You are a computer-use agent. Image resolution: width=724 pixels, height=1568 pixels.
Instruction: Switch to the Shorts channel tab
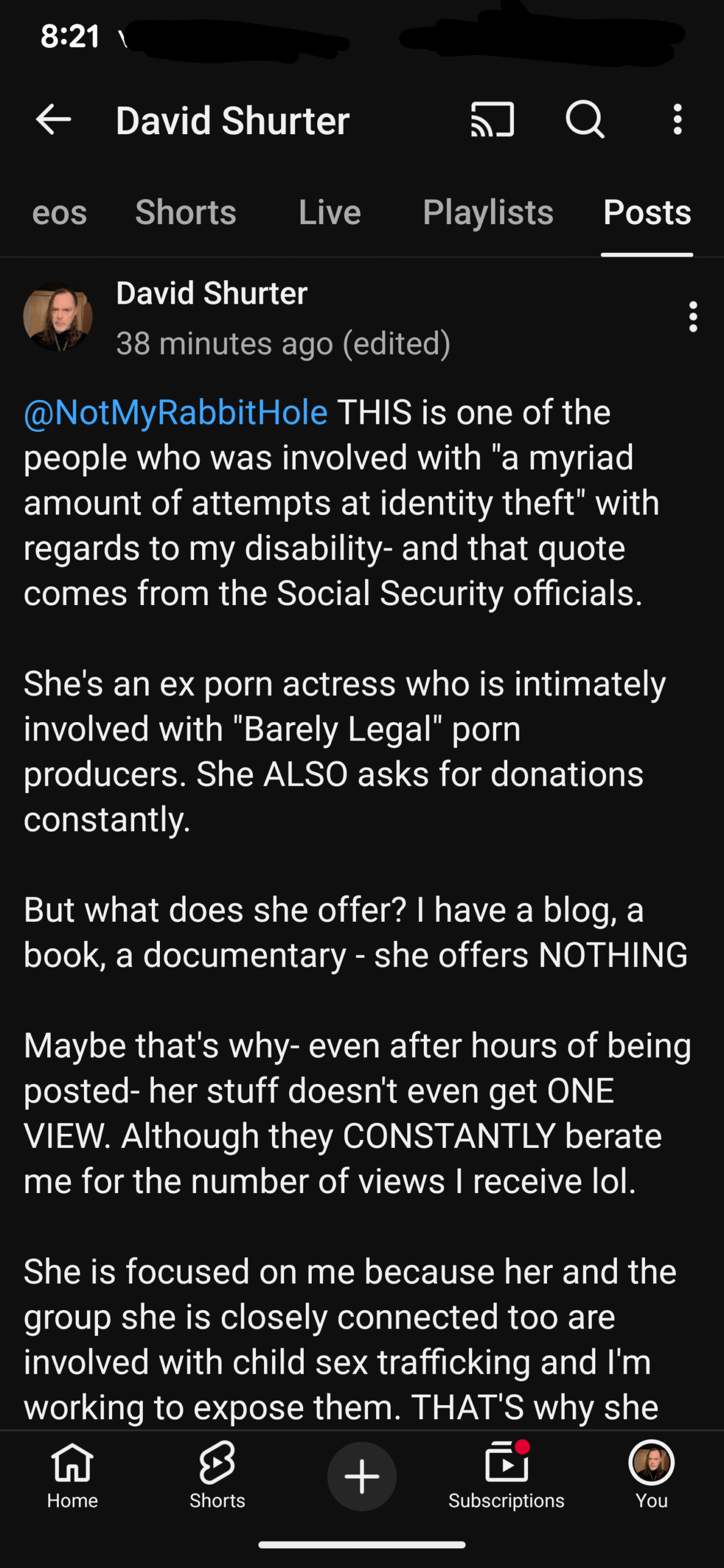tap(186, 213)
